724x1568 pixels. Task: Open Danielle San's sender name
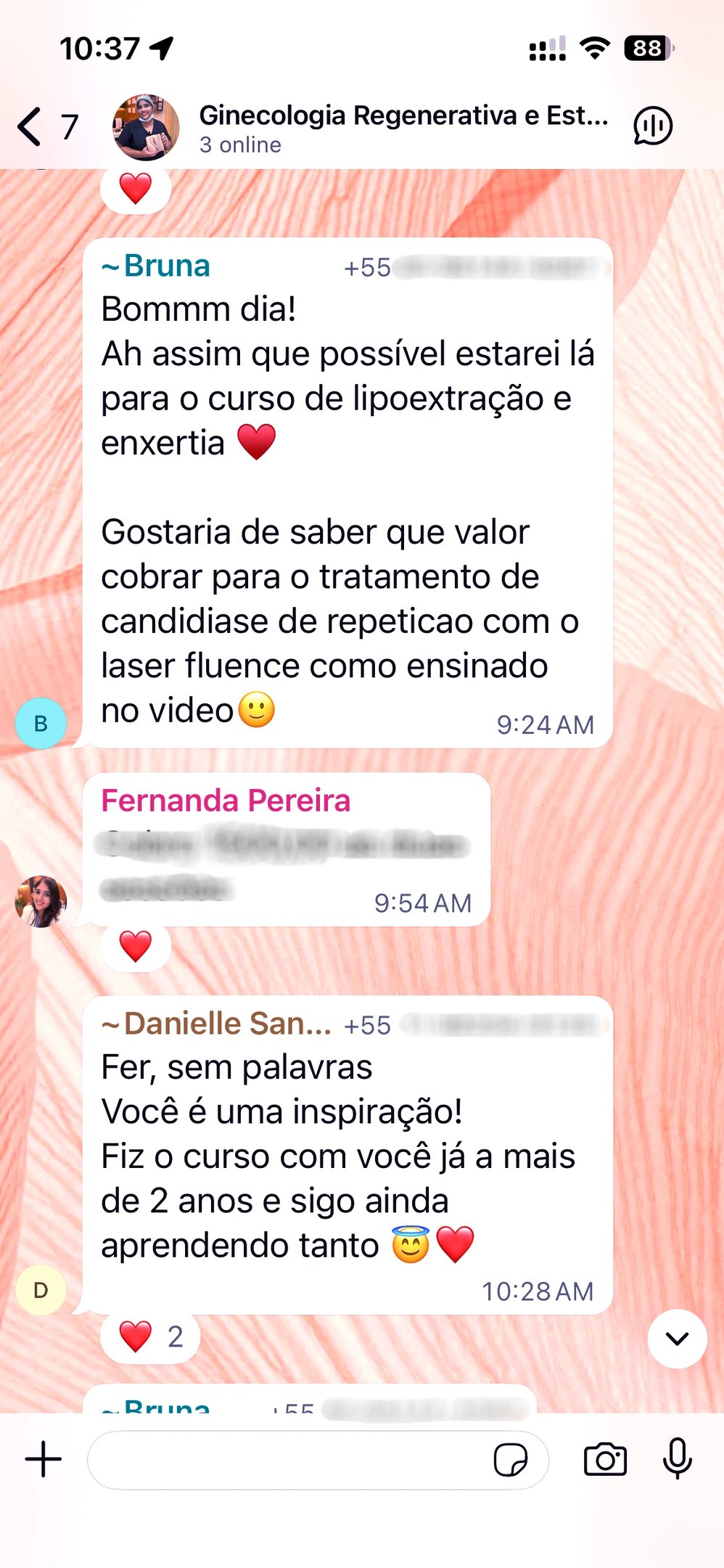(216, 1024)
